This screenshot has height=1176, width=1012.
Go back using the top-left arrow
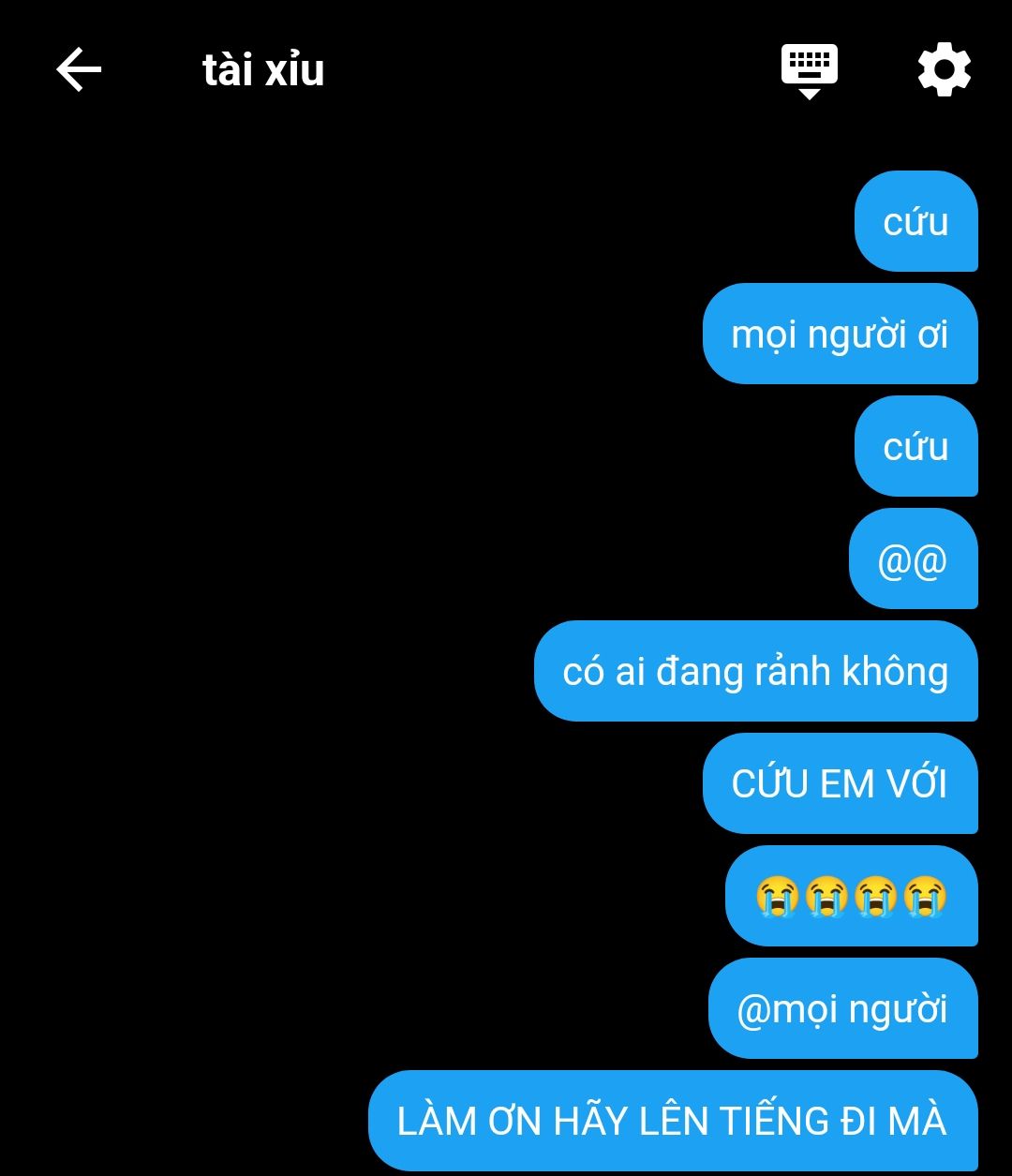79,70
